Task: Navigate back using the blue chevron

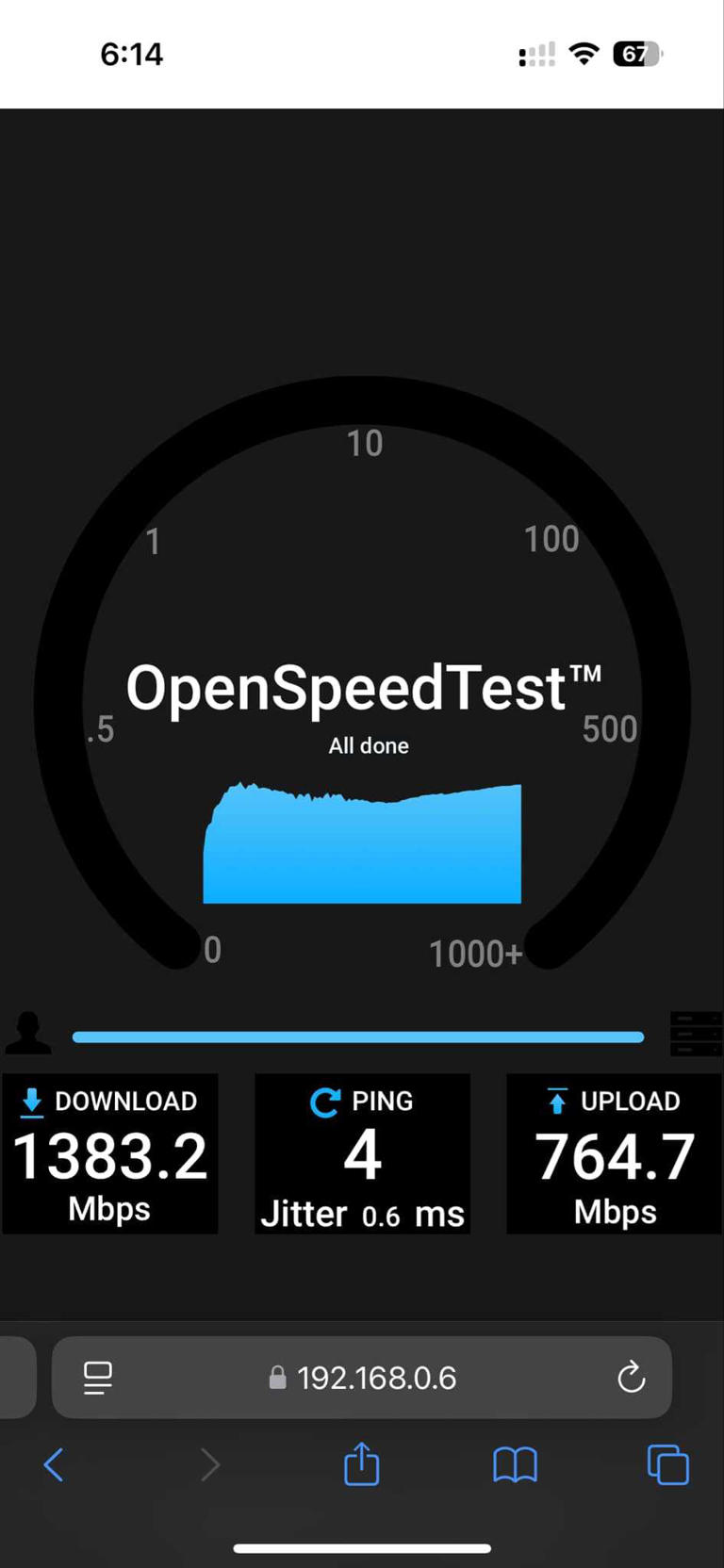Action: click(53, 1464)
